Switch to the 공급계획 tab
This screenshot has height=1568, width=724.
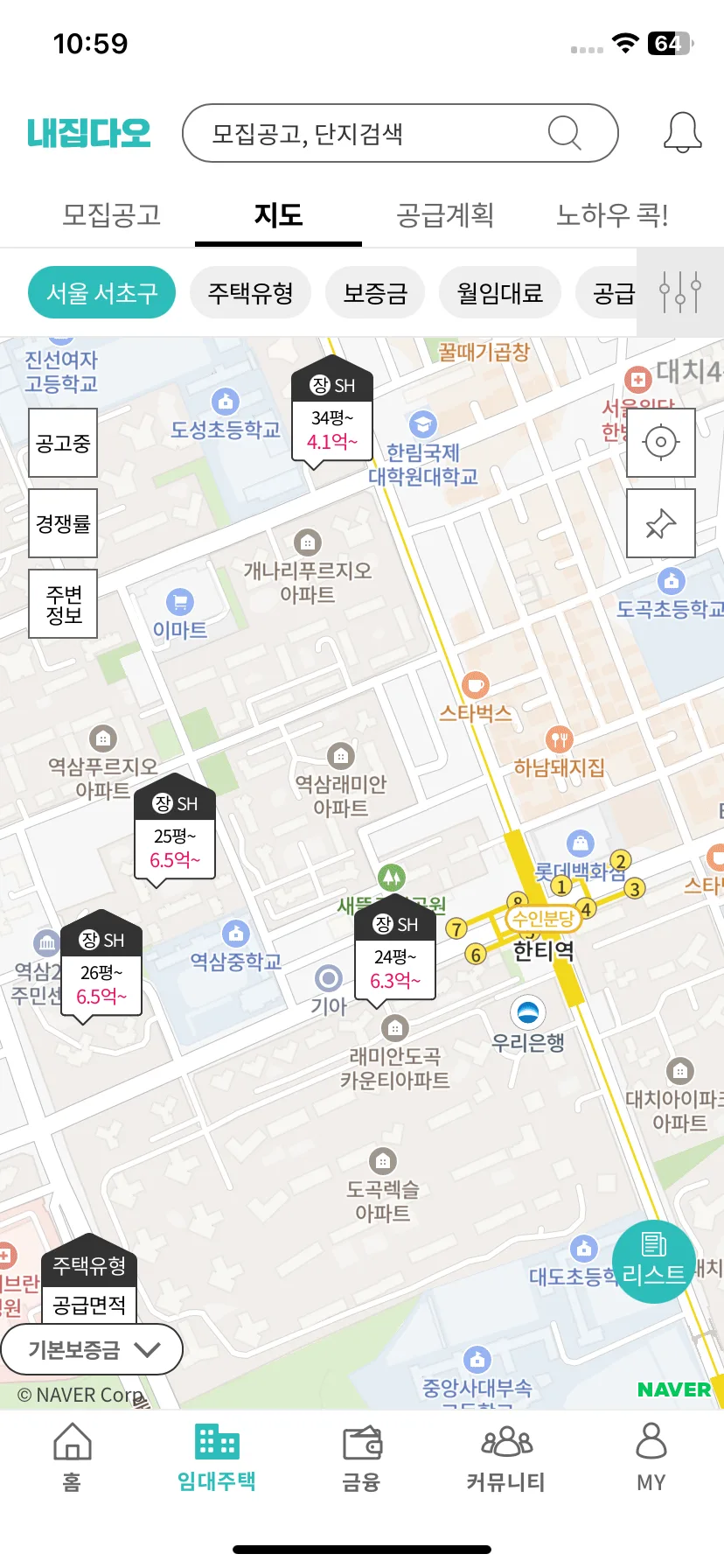[x=445, y=215]
